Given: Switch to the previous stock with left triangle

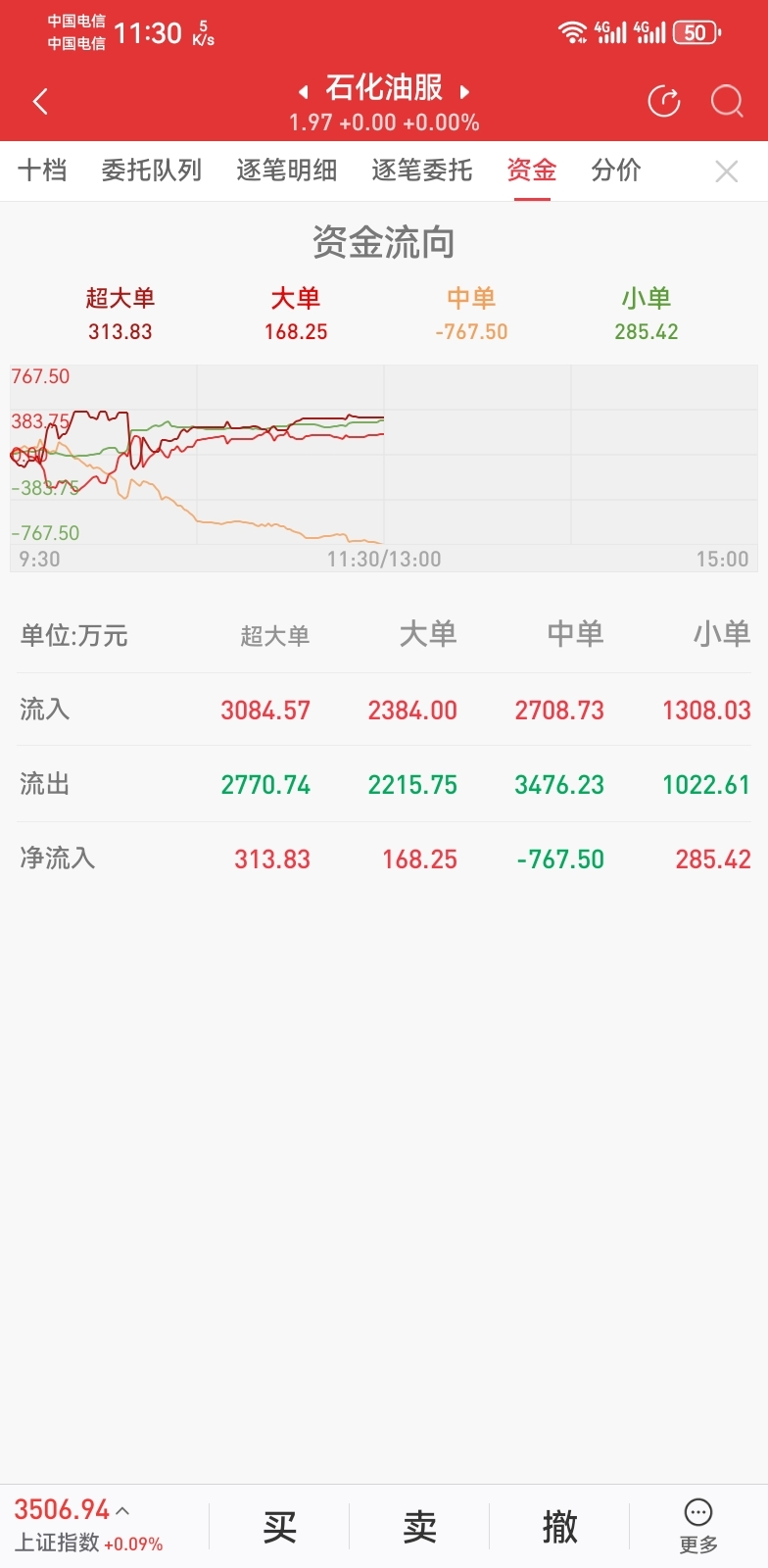Looking at the screenshot, I should tap(304, 92).
